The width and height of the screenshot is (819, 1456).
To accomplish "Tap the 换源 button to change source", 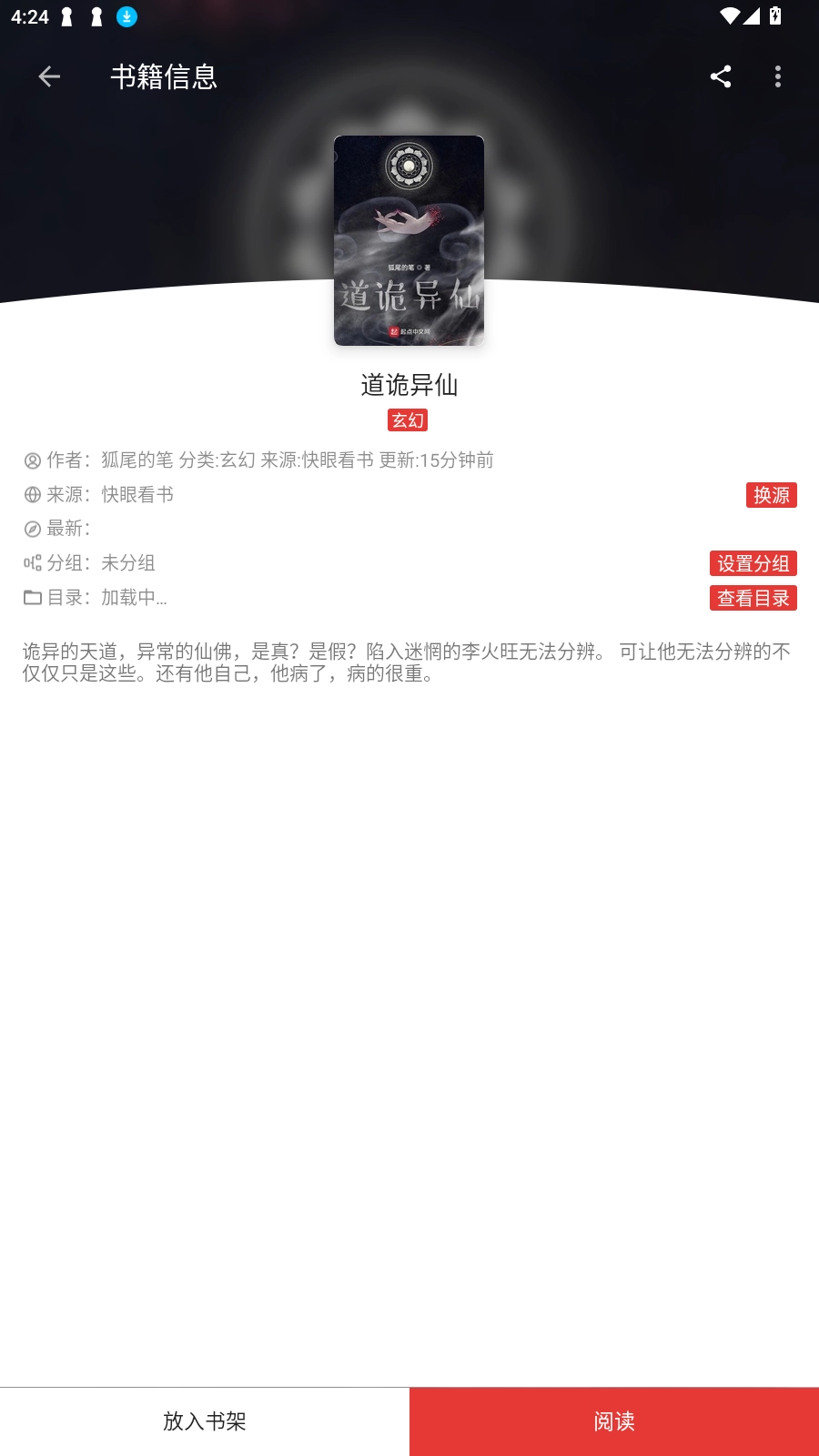I will [772, 495].
